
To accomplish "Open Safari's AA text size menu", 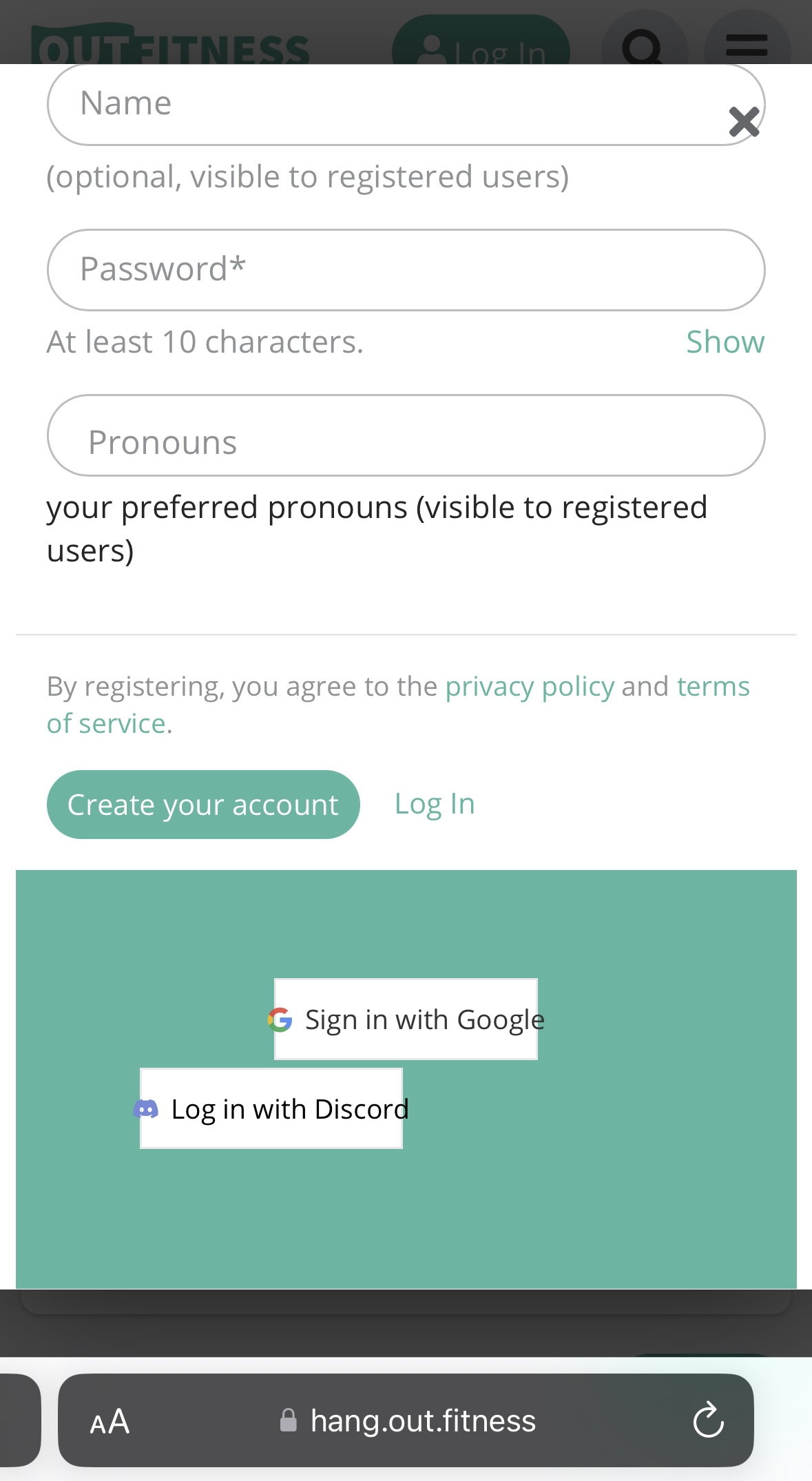I will (x=110, y=1421).
